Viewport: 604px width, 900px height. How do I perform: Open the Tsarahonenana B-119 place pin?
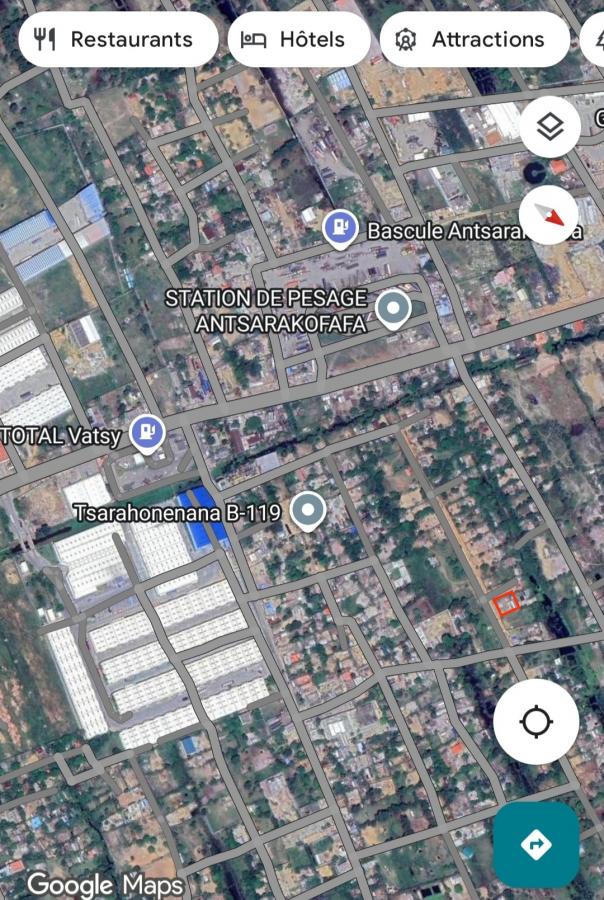click(x=308, y=511)
